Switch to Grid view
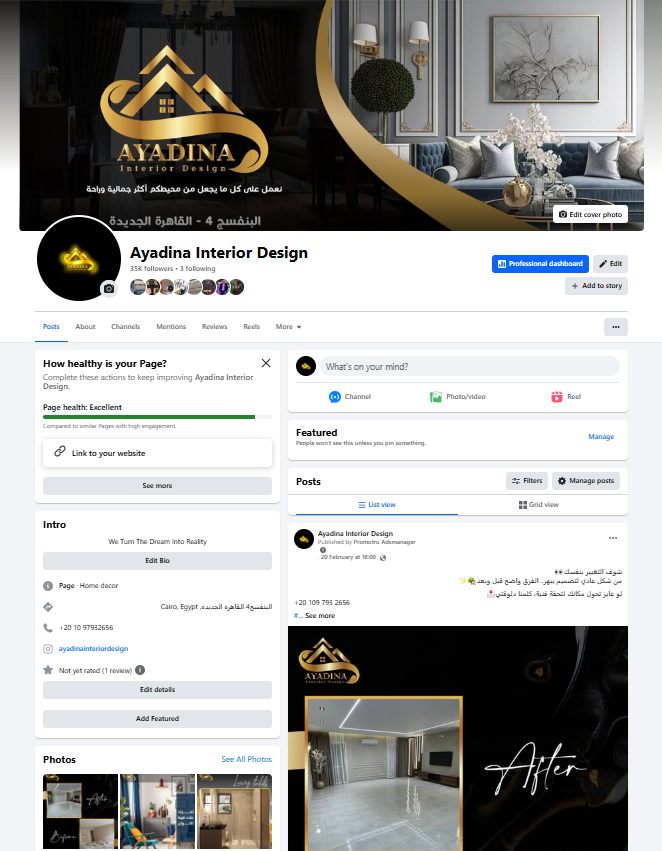 pyautogui.click(x=539, y=505)
